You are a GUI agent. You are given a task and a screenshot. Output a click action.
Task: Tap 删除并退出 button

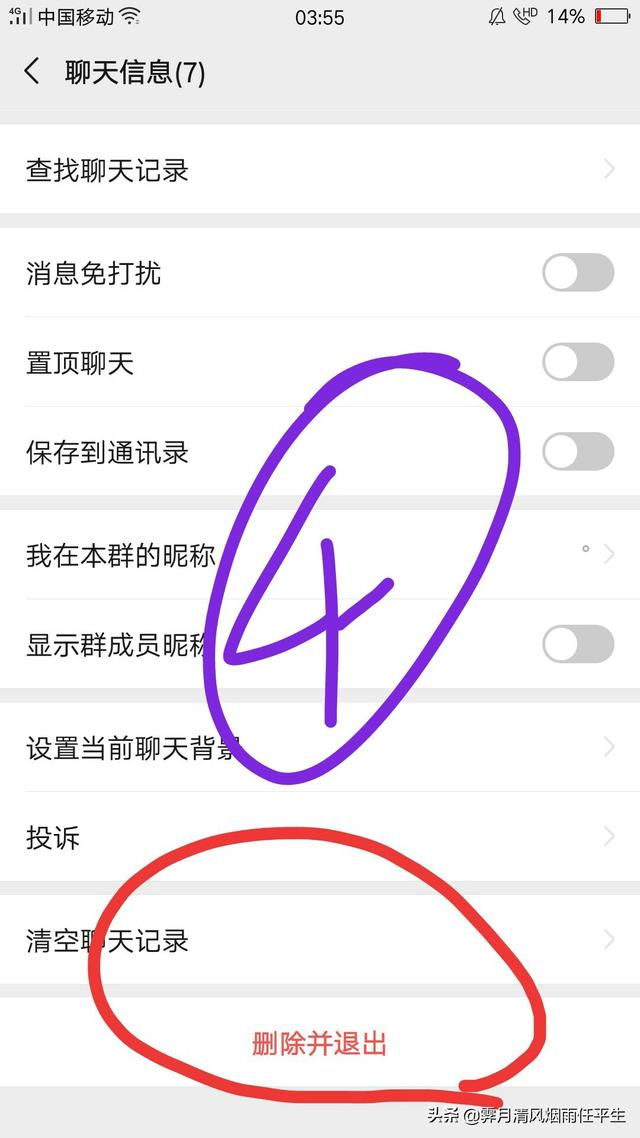(x=320, y=1044)
